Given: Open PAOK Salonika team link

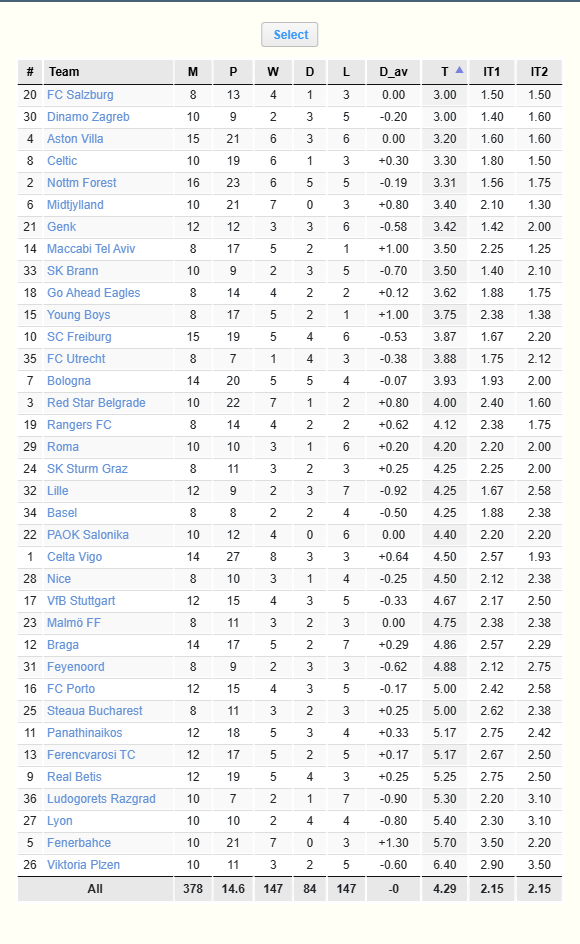Looking at the screenshot, I should [x=88, y=535].
